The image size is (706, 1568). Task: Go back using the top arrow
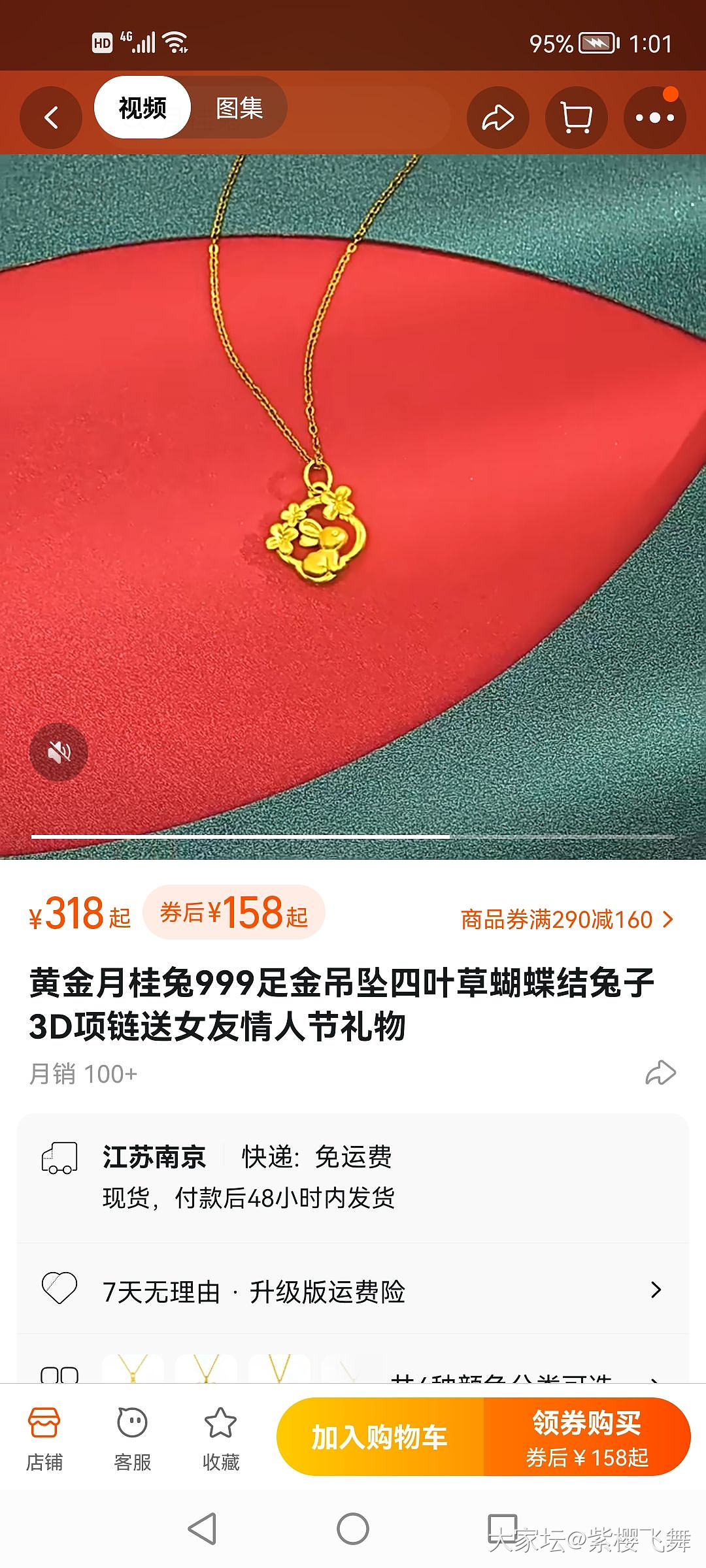51,118
